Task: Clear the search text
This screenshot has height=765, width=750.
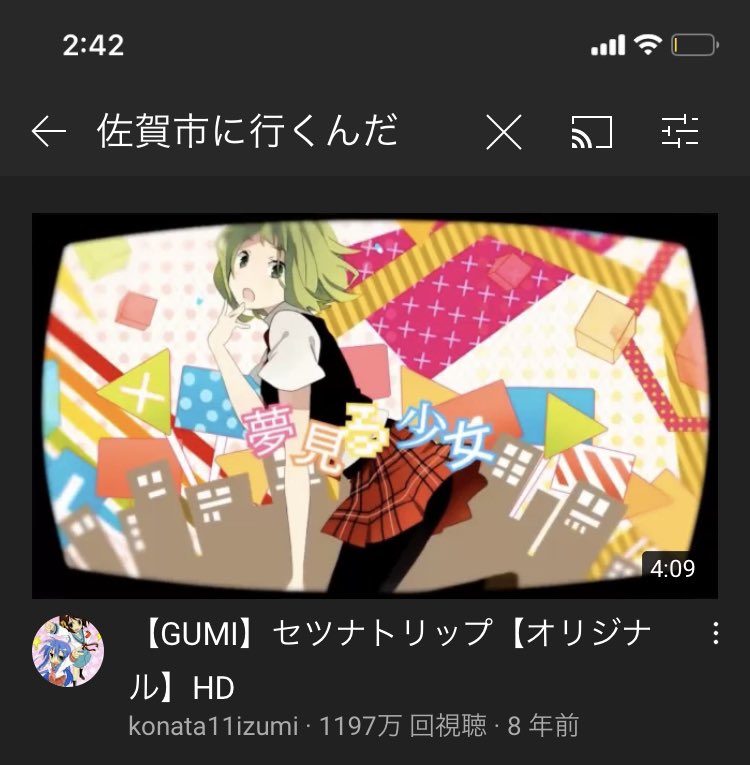Action: click(x=503, y=131)
